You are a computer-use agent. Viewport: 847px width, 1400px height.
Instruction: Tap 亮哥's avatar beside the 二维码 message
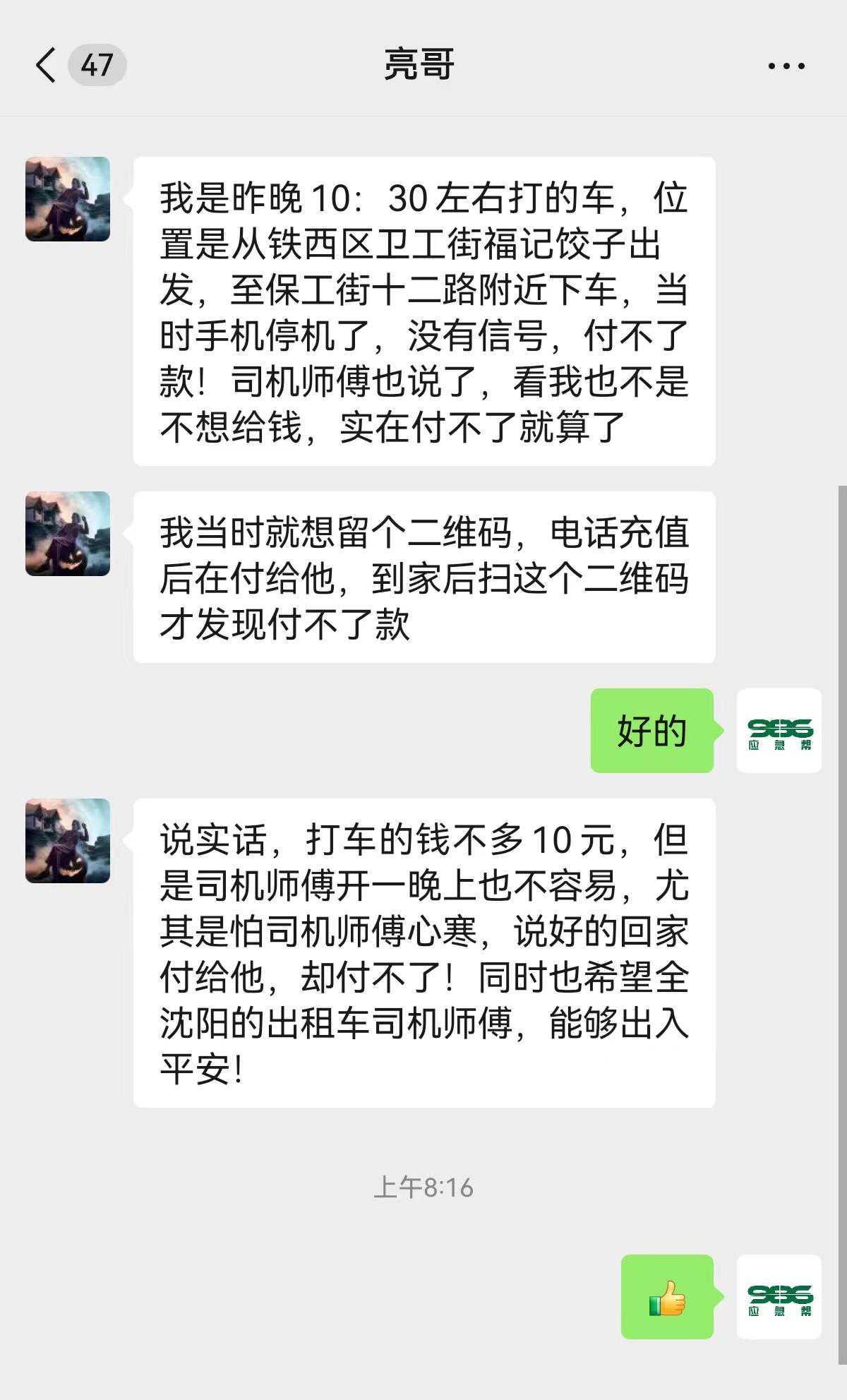tap(68, 534)
